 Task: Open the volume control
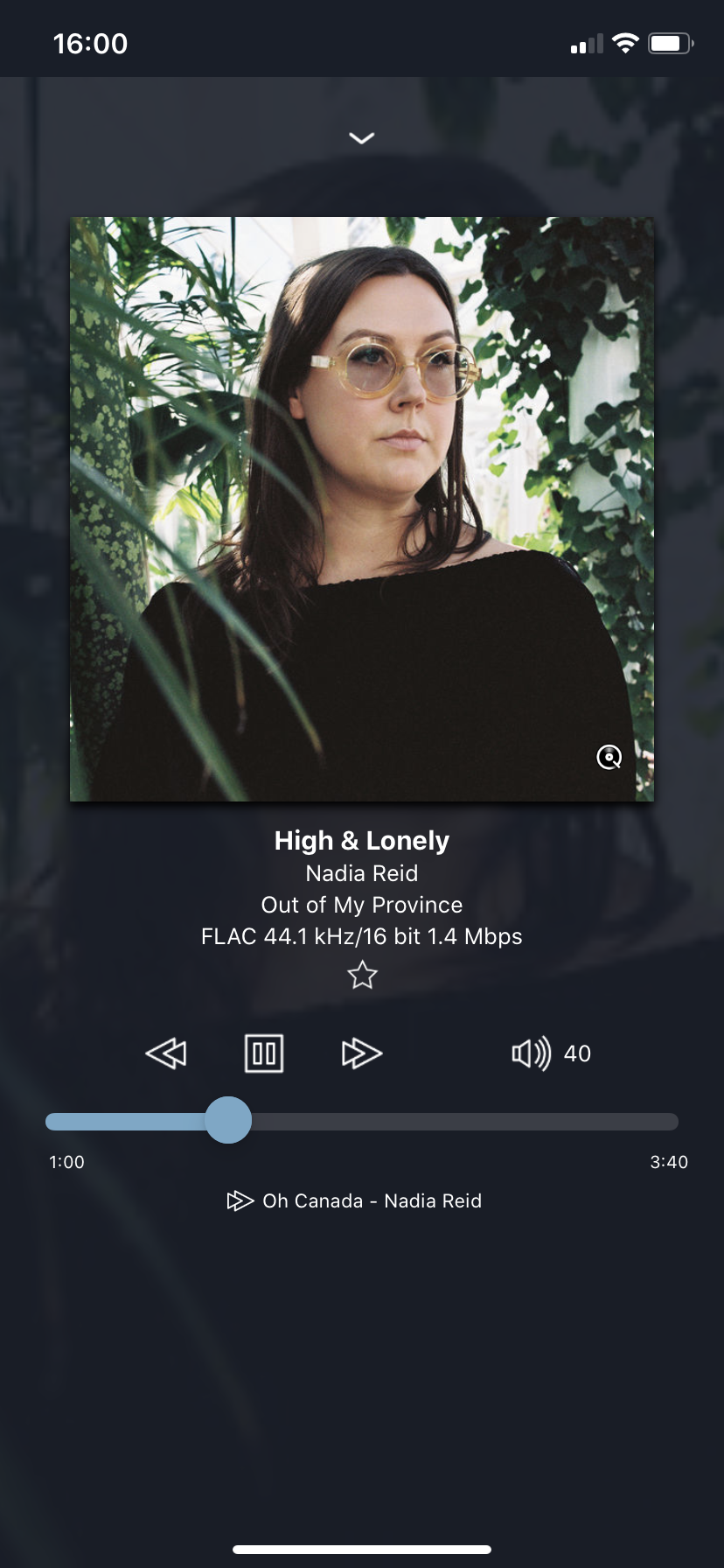(532, 1053)
